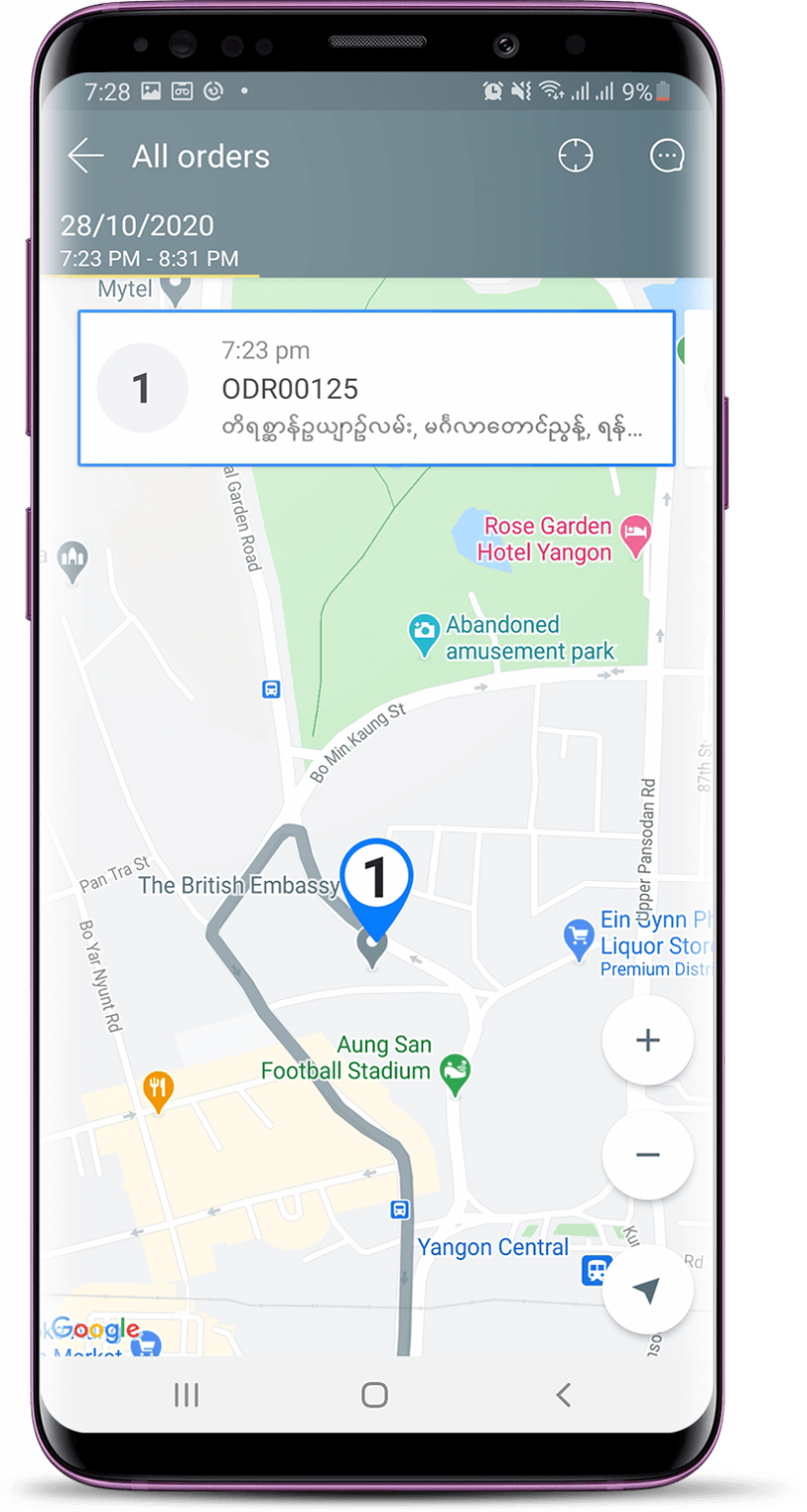Viewport: 807px width, 1512px height.
Task: Open recent apps from navigation bar
Action: point(186,1394)
